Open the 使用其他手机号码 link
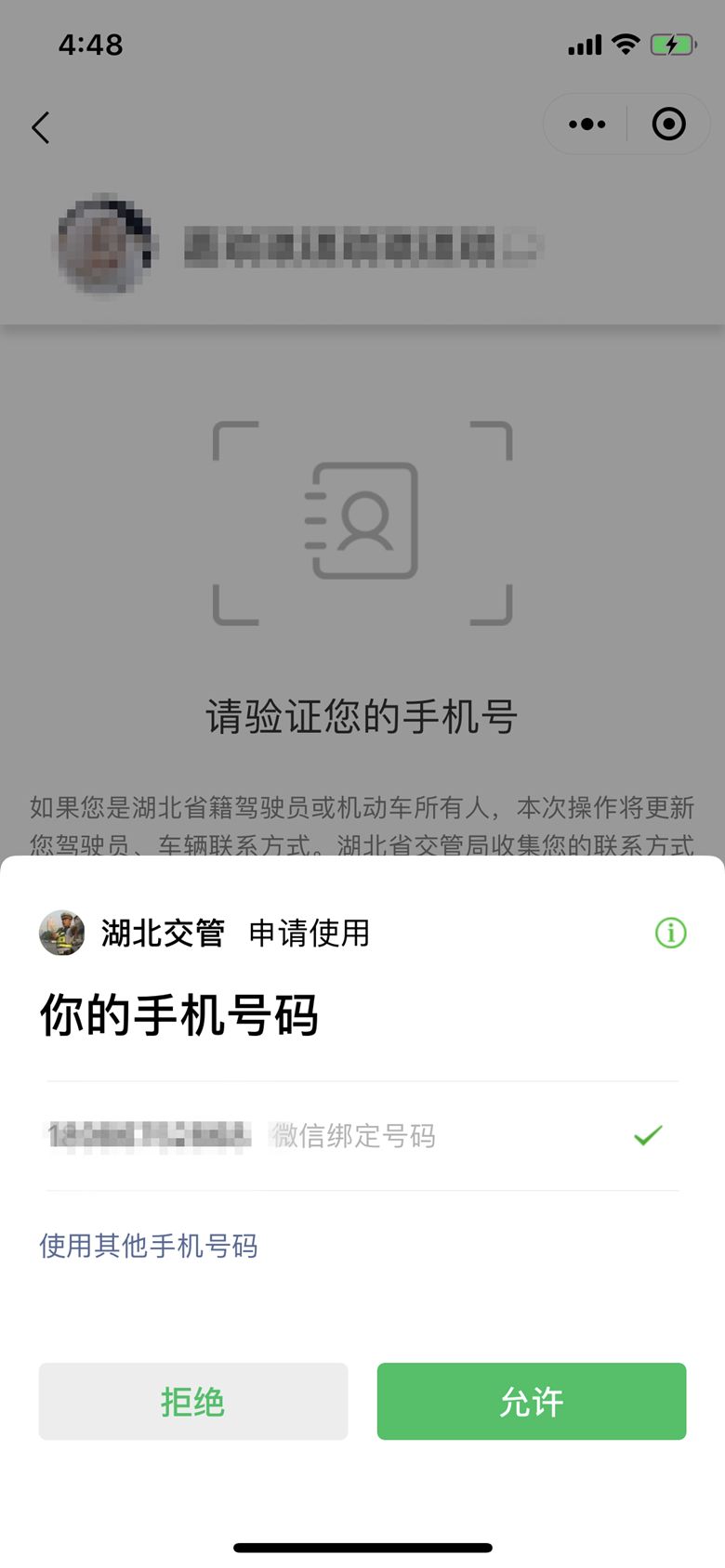Viewport: 725px width, 1568px height. click(x=149, y=1246)
